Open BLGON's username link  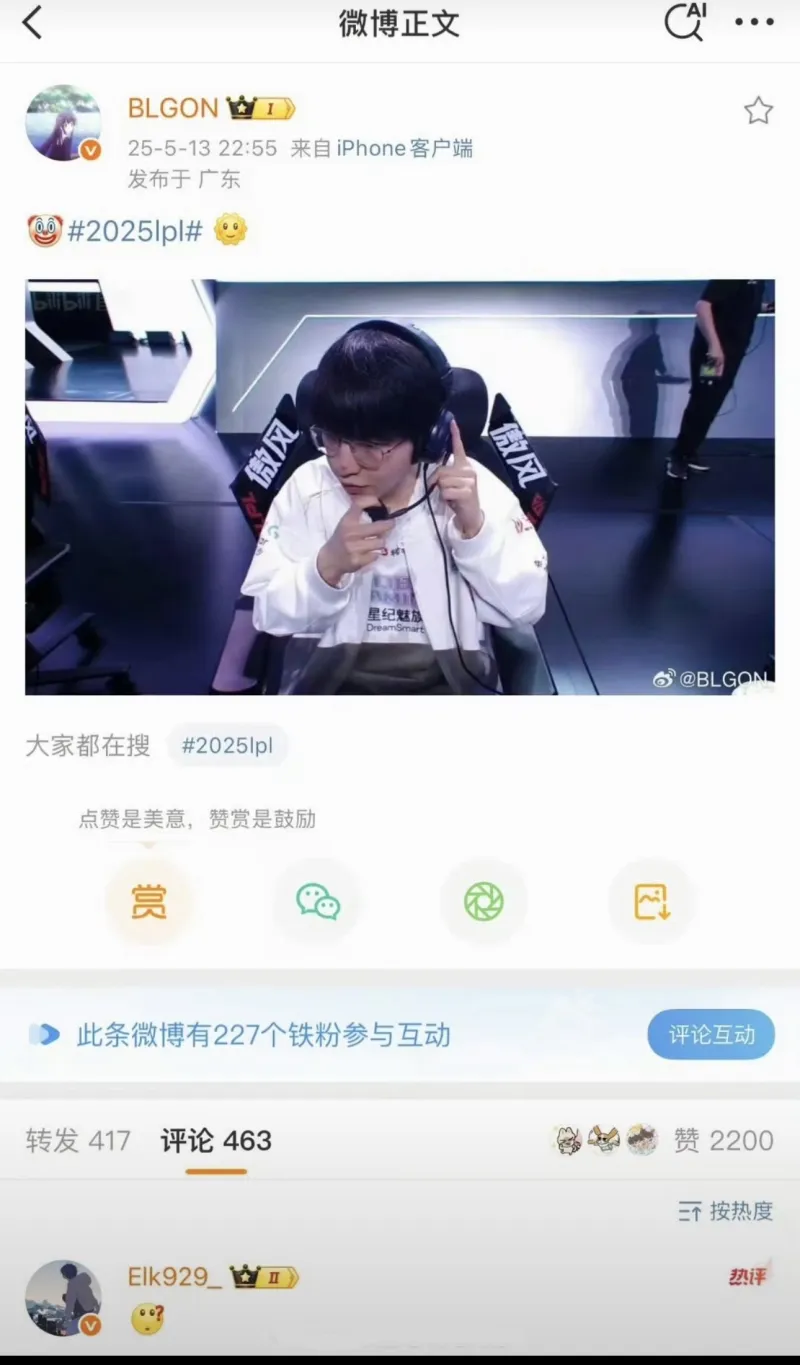tap(172, 108)
